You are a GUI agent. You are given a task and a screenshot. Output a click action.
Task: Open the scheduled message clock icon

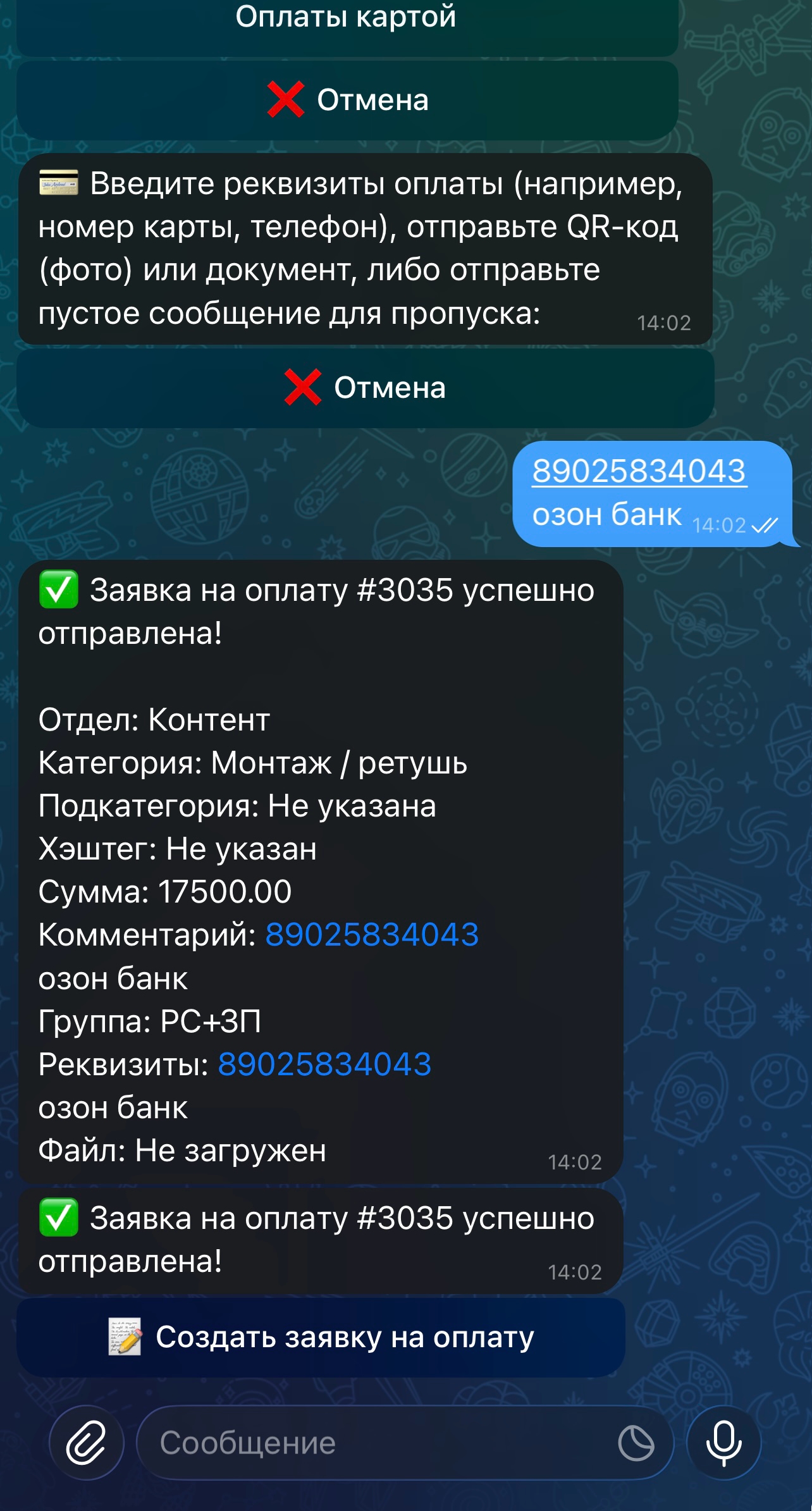(636, 1443)
